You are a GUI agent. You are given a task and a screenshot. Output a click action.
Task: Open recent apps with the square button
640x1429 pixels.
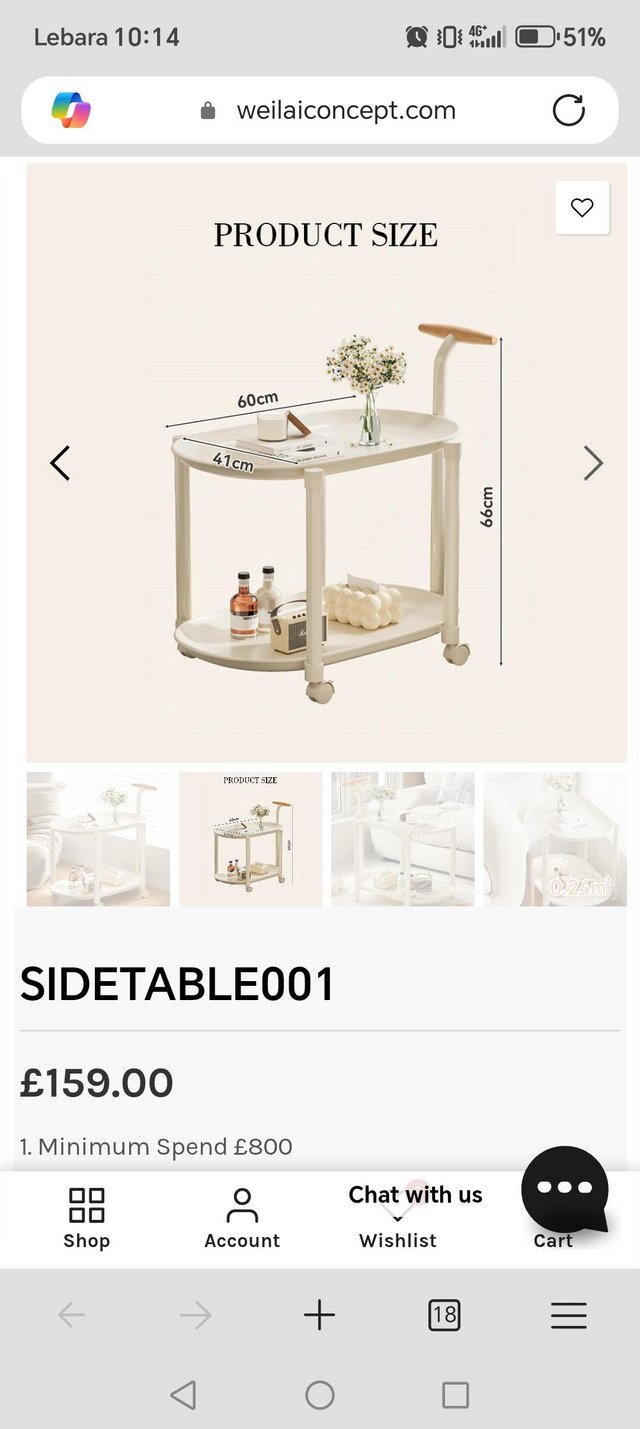coord(455,1395)
